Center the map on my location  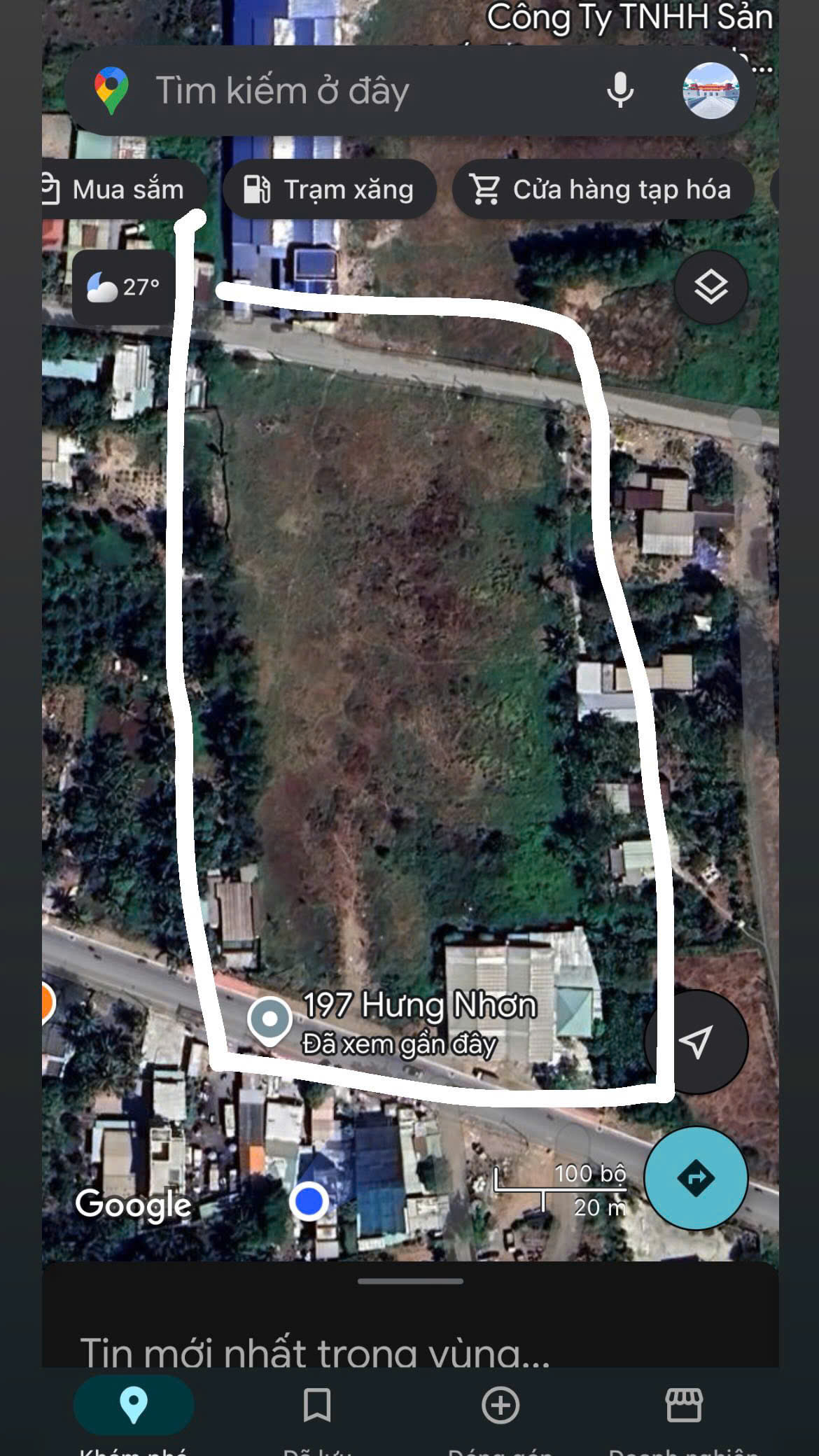click(x=696, y=1042)
